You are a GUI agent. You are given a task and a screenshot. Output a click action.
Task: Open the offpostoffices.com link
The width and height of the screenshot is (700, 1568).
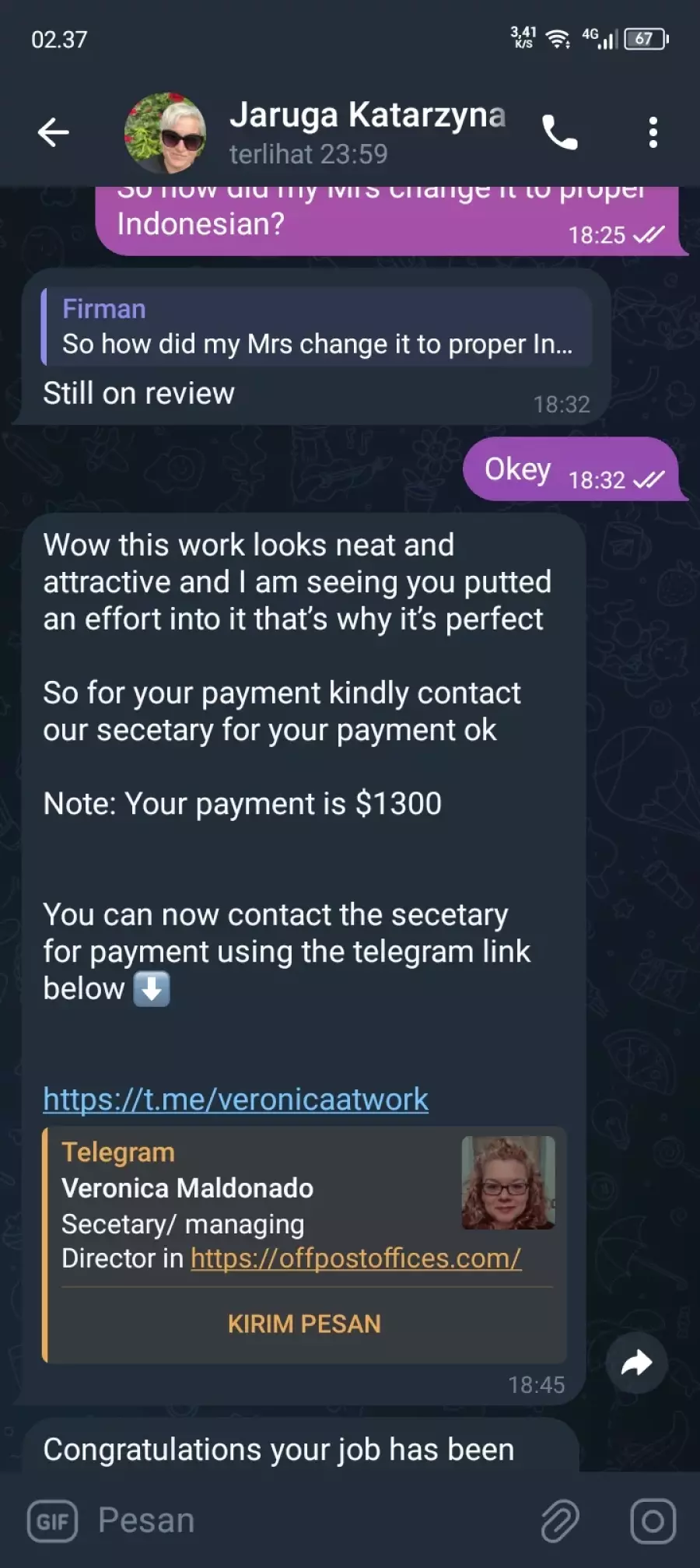tap(355, 1258)
